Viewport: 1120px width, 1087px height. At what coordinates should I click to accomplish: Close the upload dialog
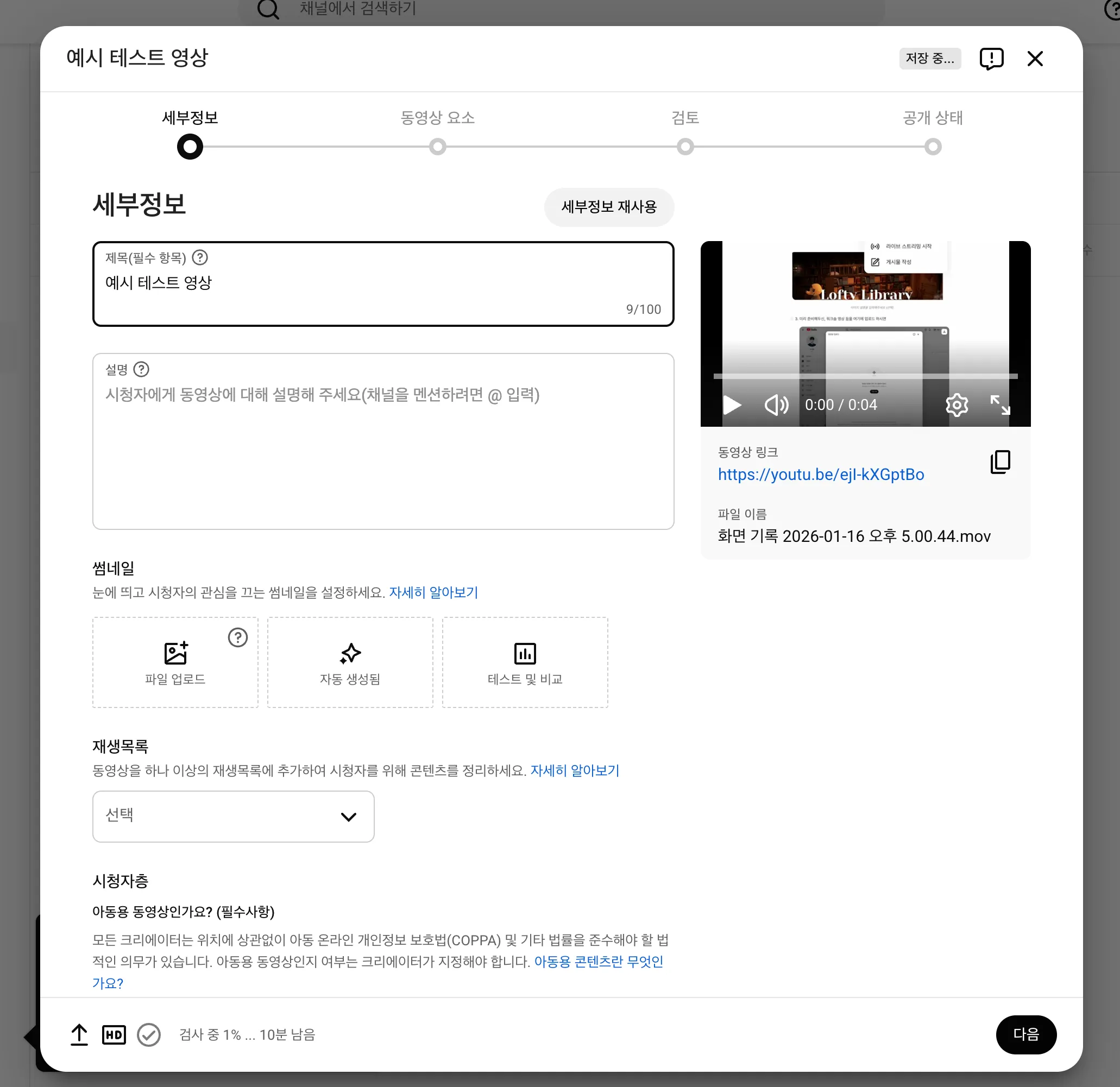[1034, 58]
